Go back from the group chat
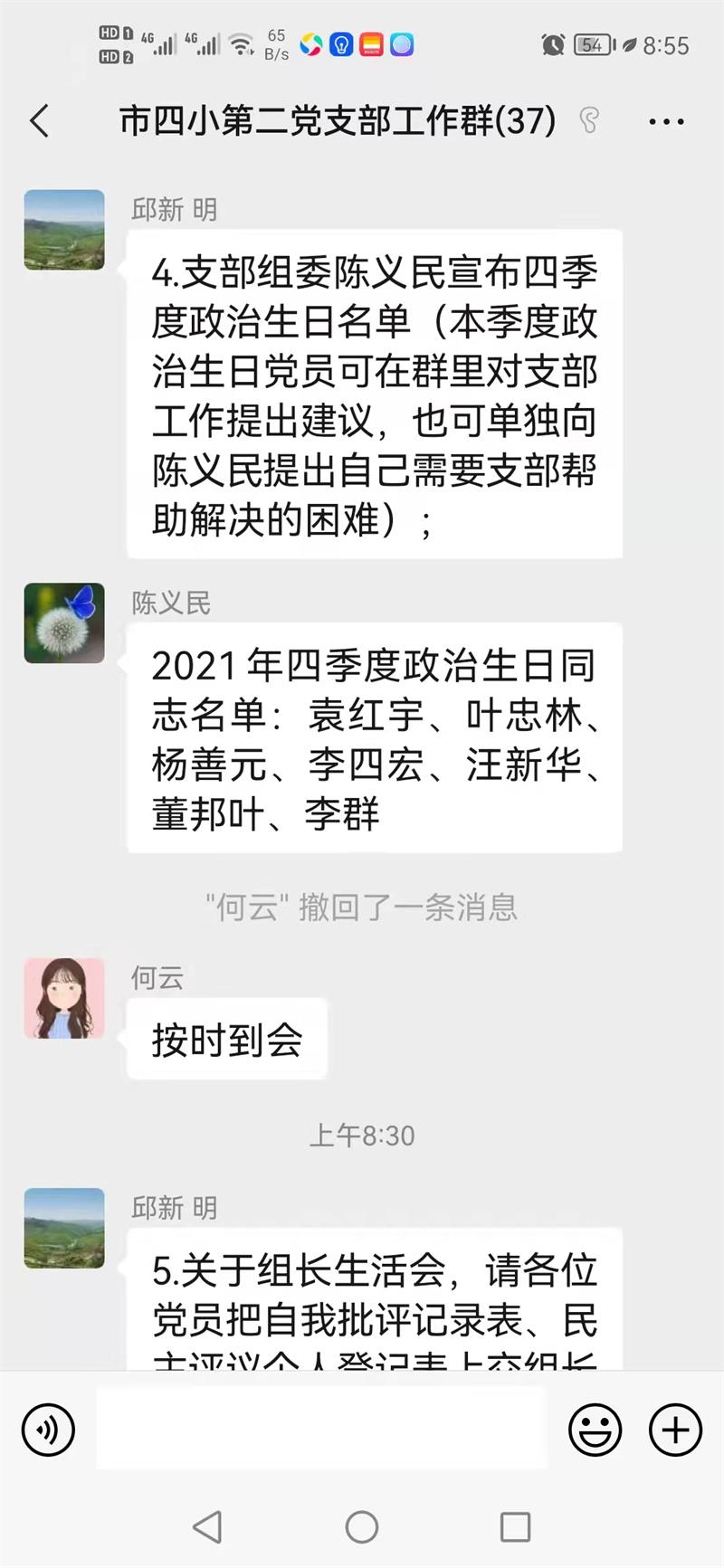The image size is (724, 1568). coord(40,120)
